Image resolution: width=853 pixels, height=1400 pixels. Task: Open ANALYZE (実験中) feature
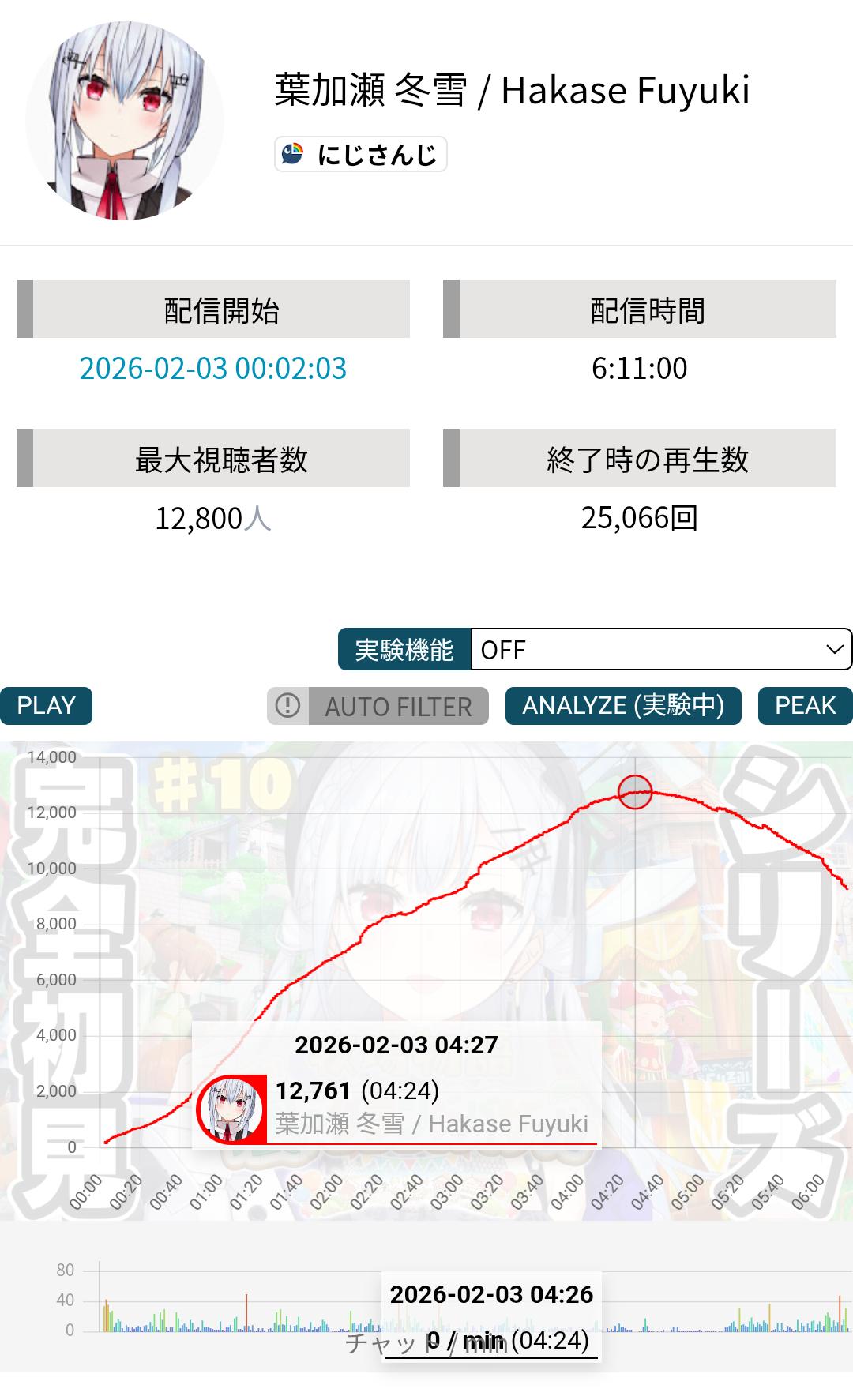coord(622,705)
